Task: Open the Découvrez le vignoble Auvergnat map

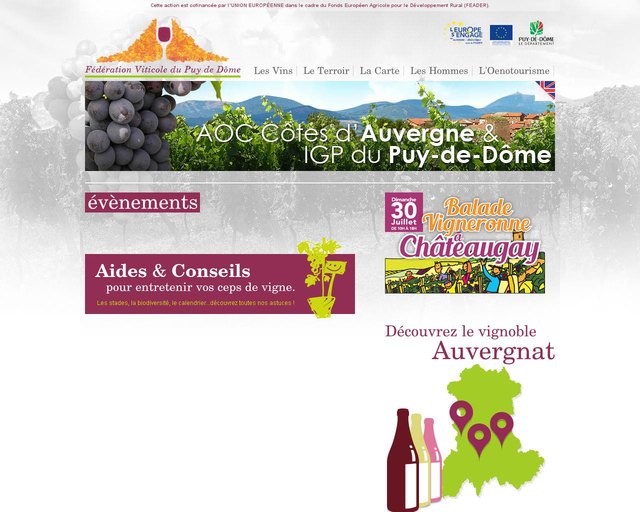Action: click(x=468, y=415)
